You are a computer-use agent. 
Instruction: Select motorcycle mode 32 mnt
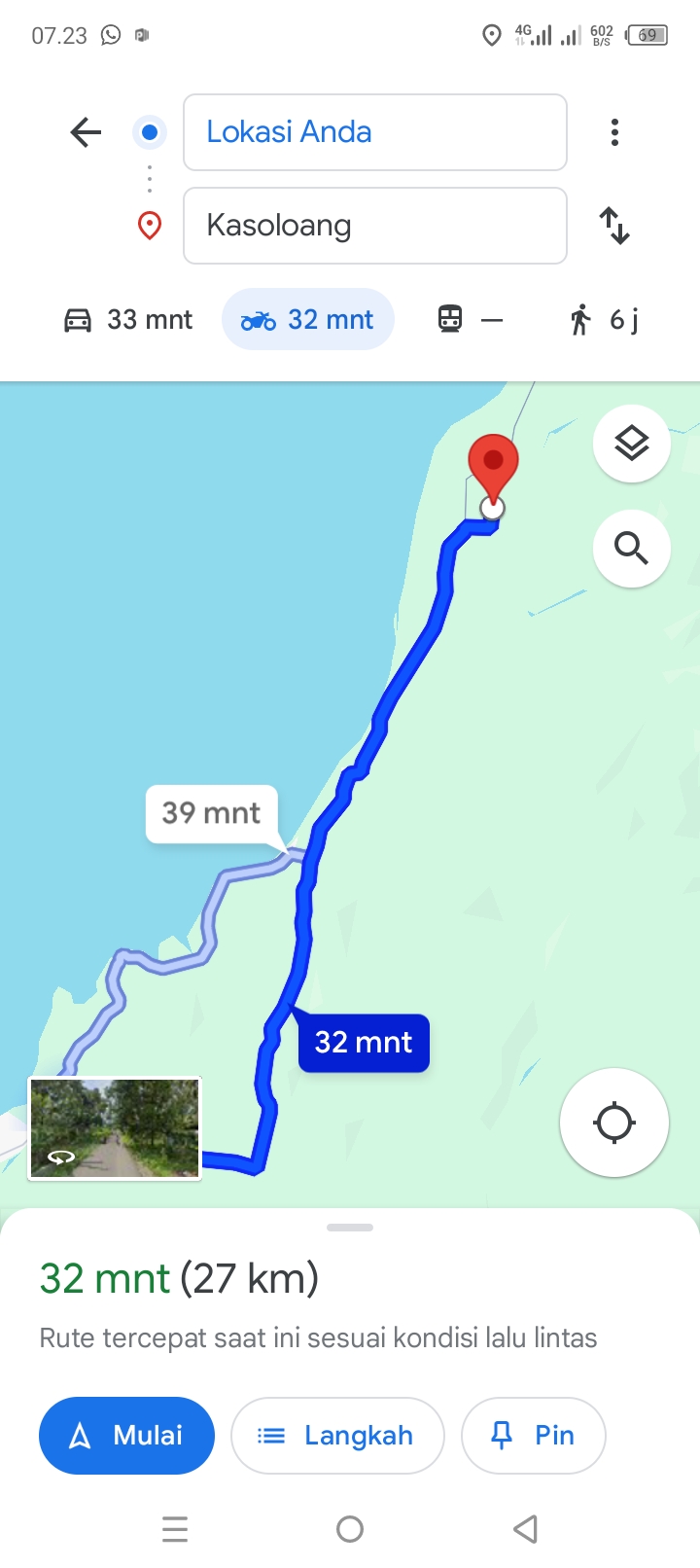308,320
